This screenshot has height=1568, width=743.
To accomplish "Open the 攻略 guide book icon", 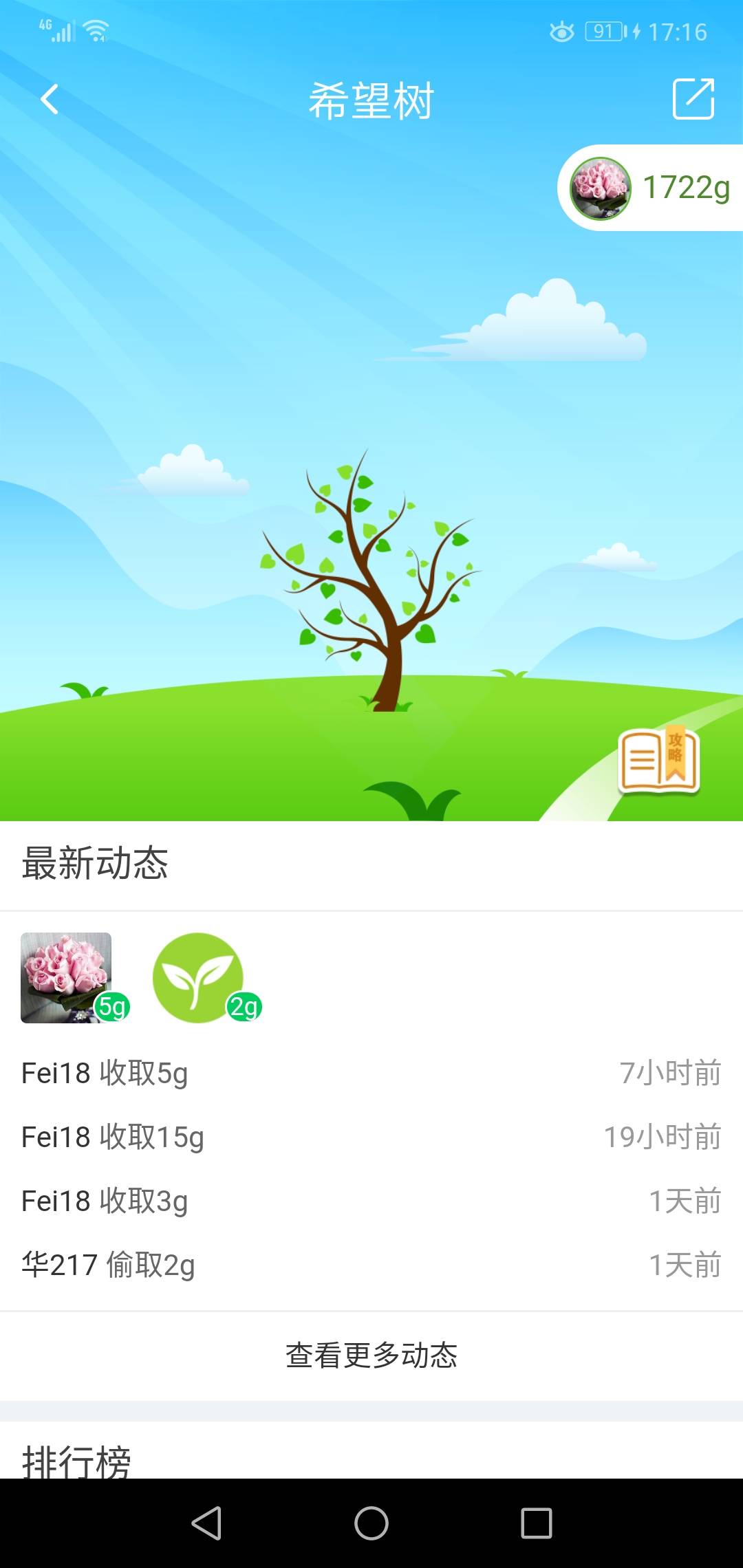I will pos(659,761).
